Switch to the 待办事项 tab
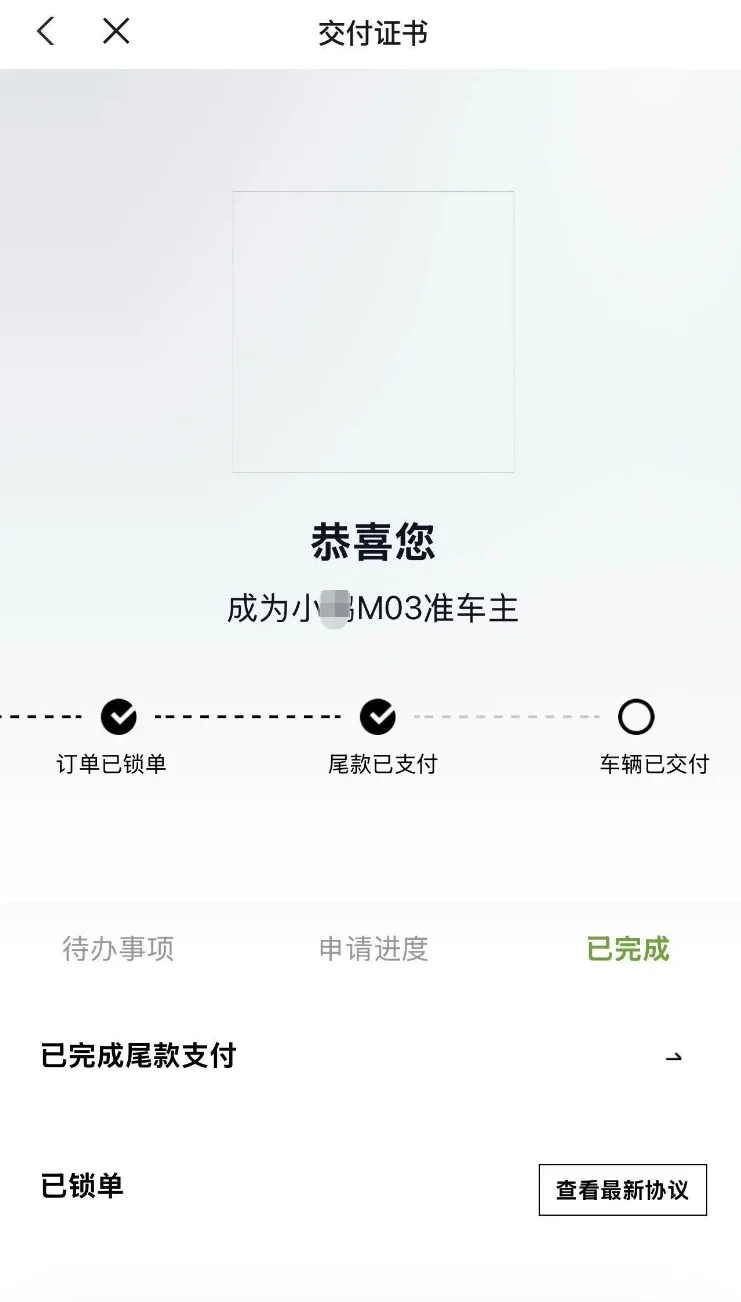Image resolution: width=741 pixels, height=1302 pixels. (118, 948)
